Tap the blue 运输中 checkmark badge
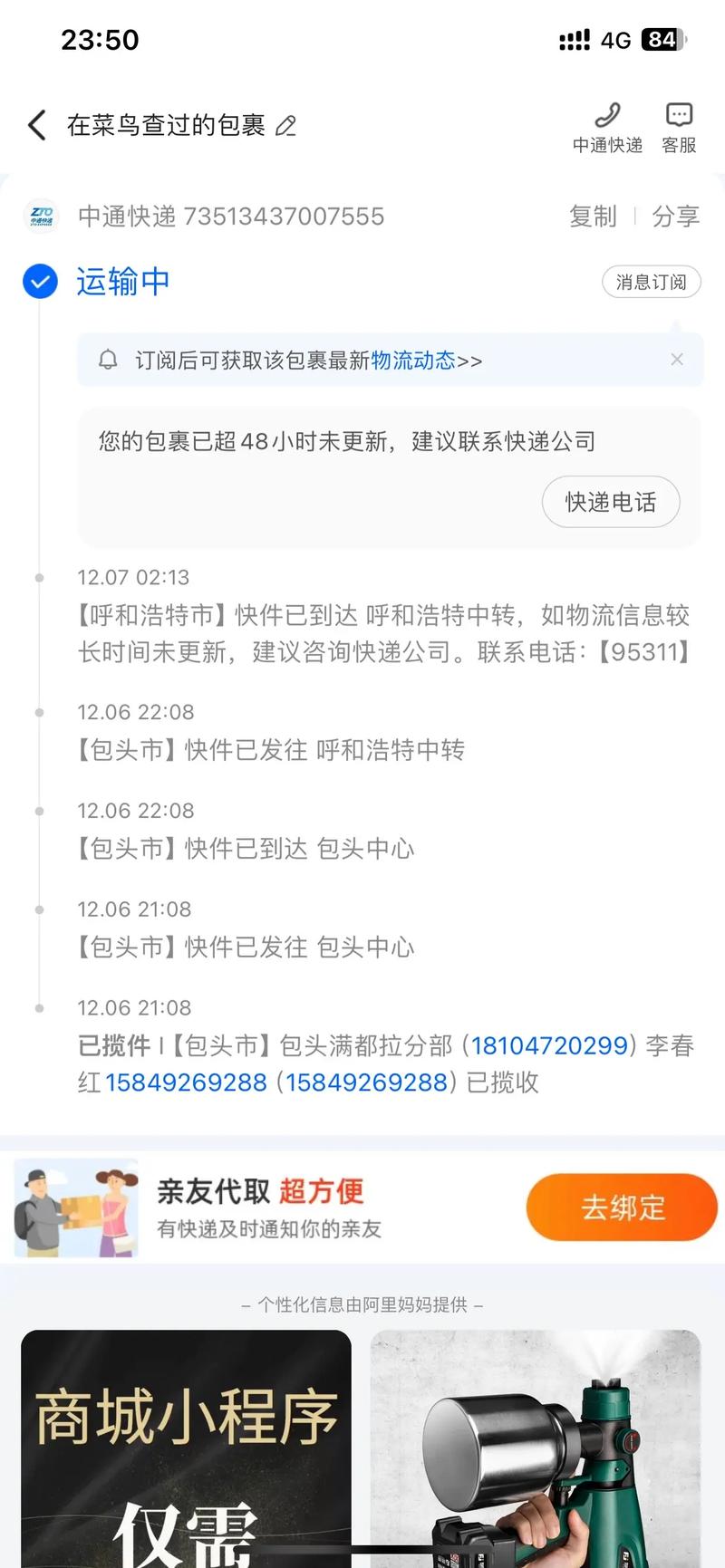 (38, 282)
